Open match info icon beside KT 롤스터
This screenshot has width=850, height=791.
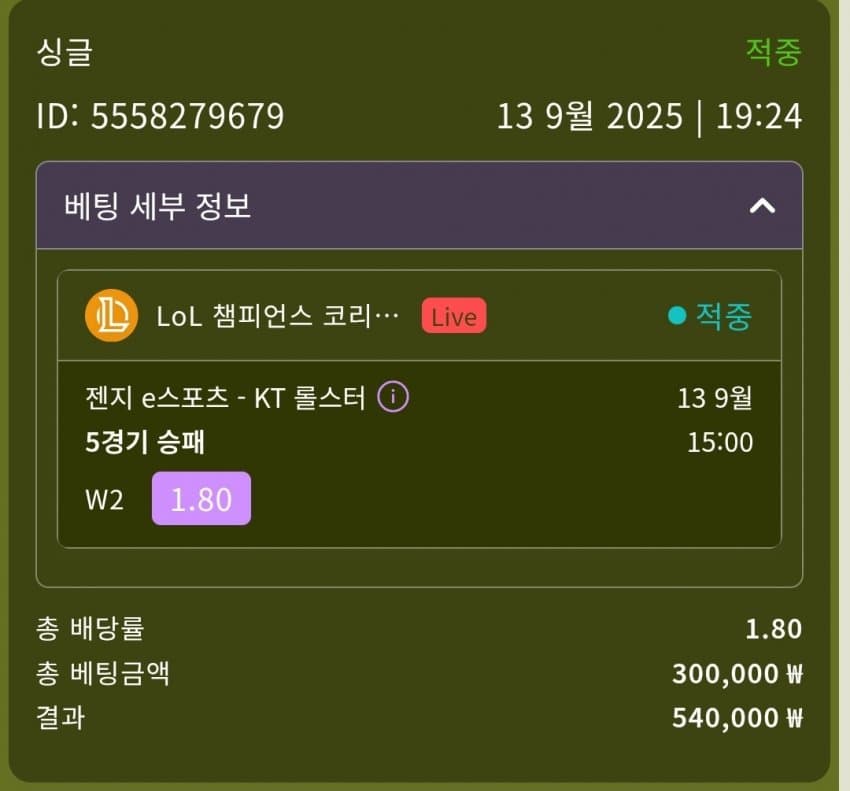pos(393,397)
